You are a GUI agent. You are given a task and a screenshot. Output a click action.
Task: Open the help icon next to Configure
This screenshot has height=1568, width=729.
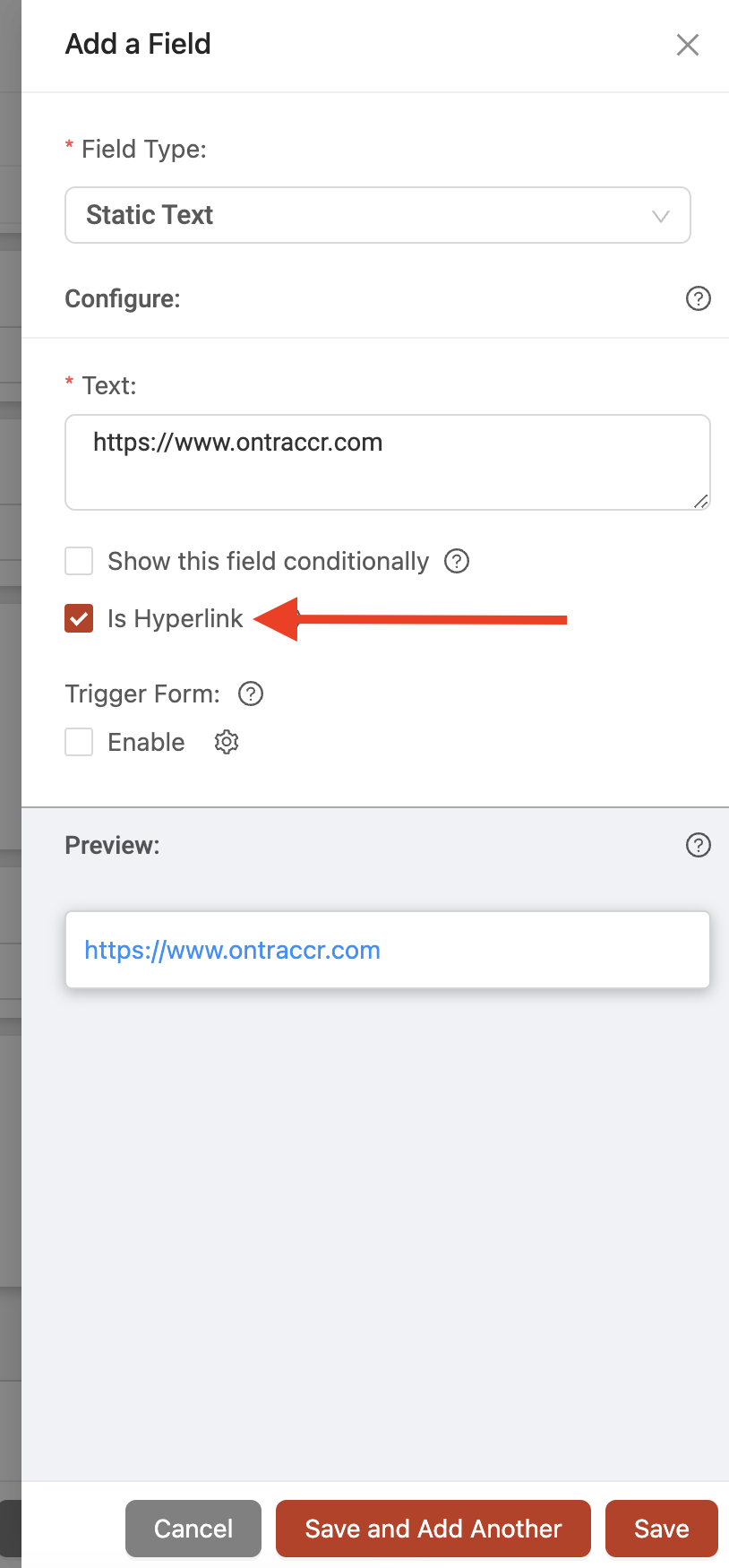(x=698, y=298)
